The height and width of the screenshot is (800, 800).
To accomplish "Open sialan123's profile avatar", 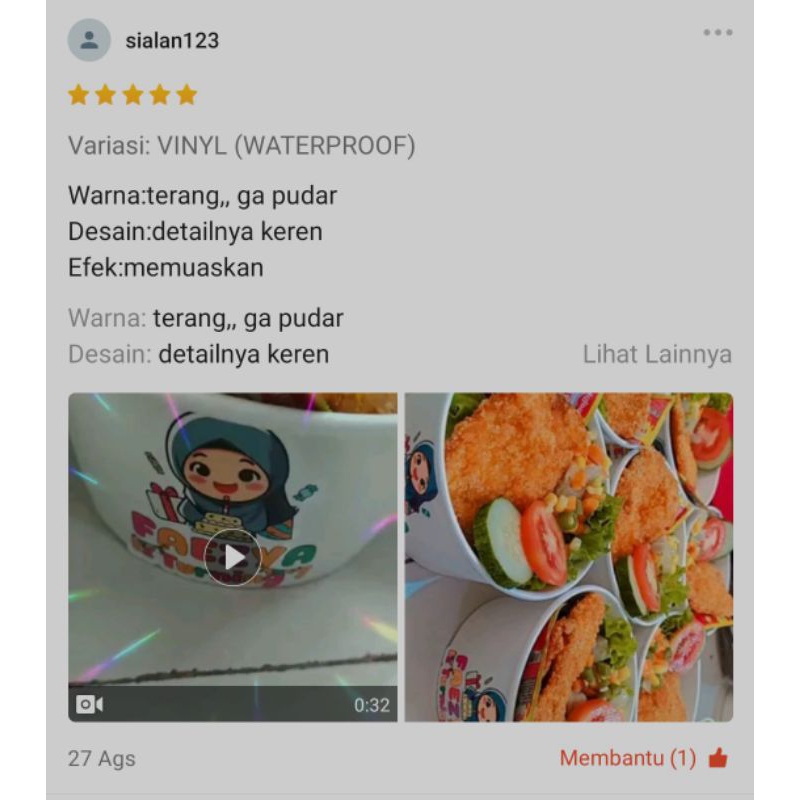I will 89,41.
